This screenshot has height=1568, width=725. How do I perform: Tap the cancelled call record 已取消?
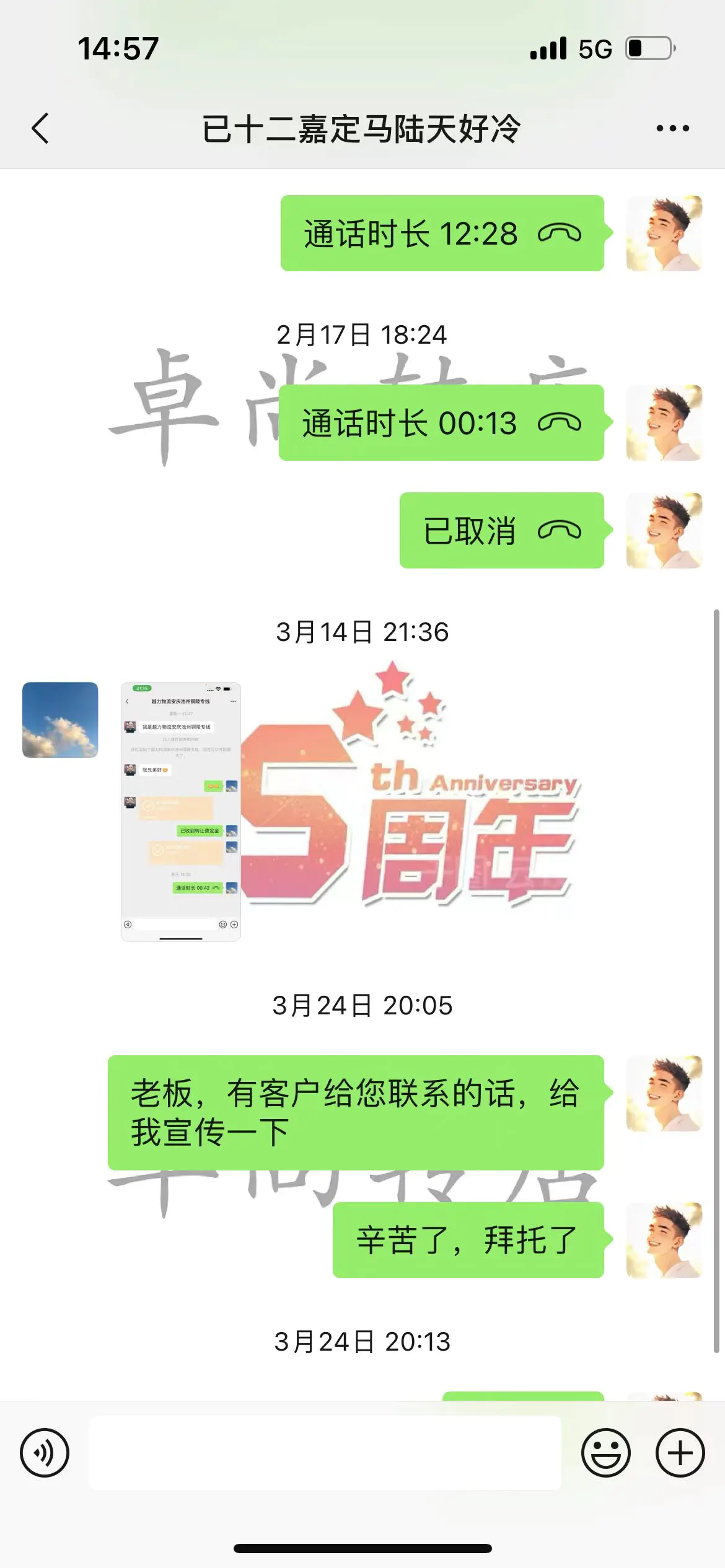click(501, 531)
